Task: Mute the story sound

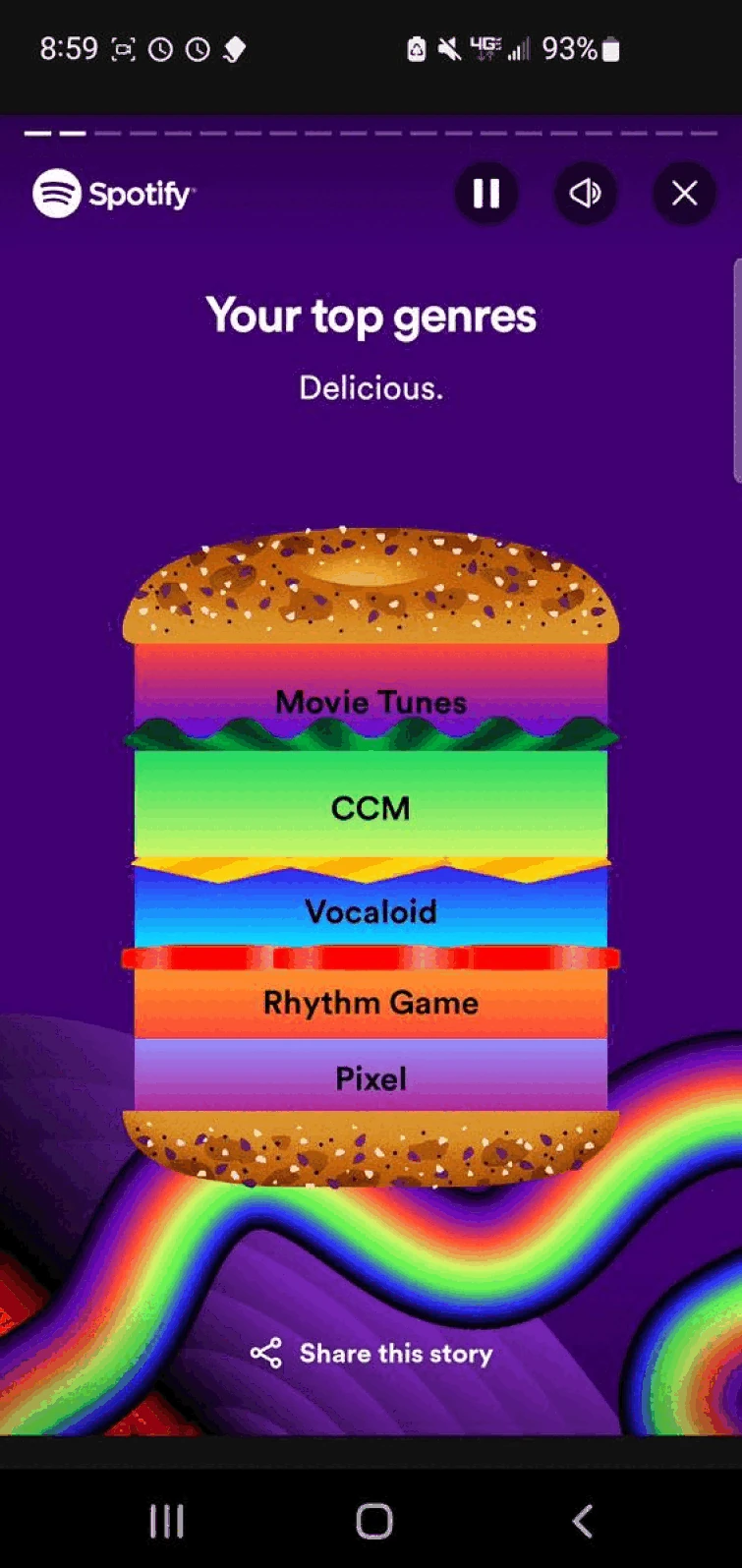Action: click(x=586, y=194)
